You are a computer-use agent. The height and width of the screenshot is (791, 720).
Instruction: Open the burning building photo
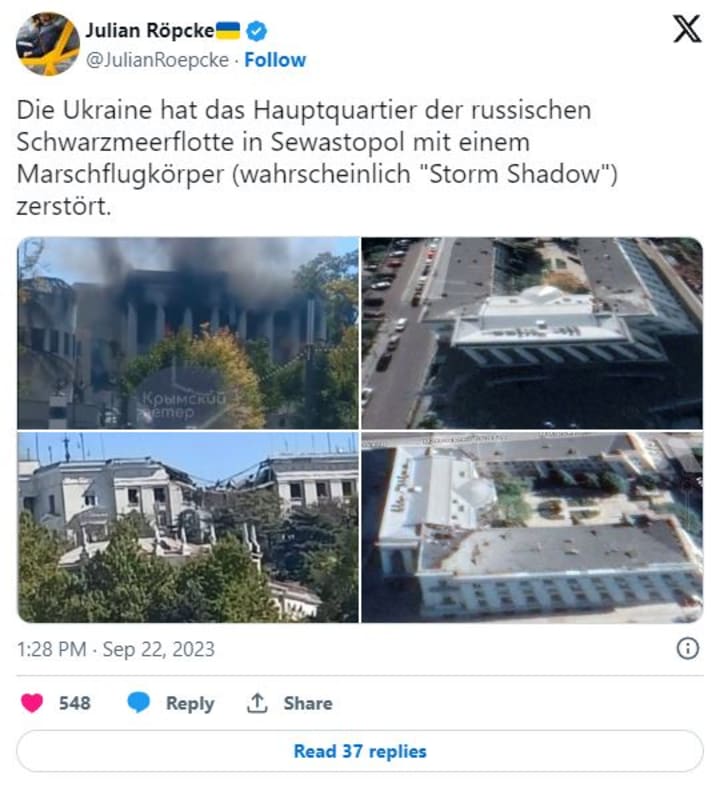click(188, 332)
